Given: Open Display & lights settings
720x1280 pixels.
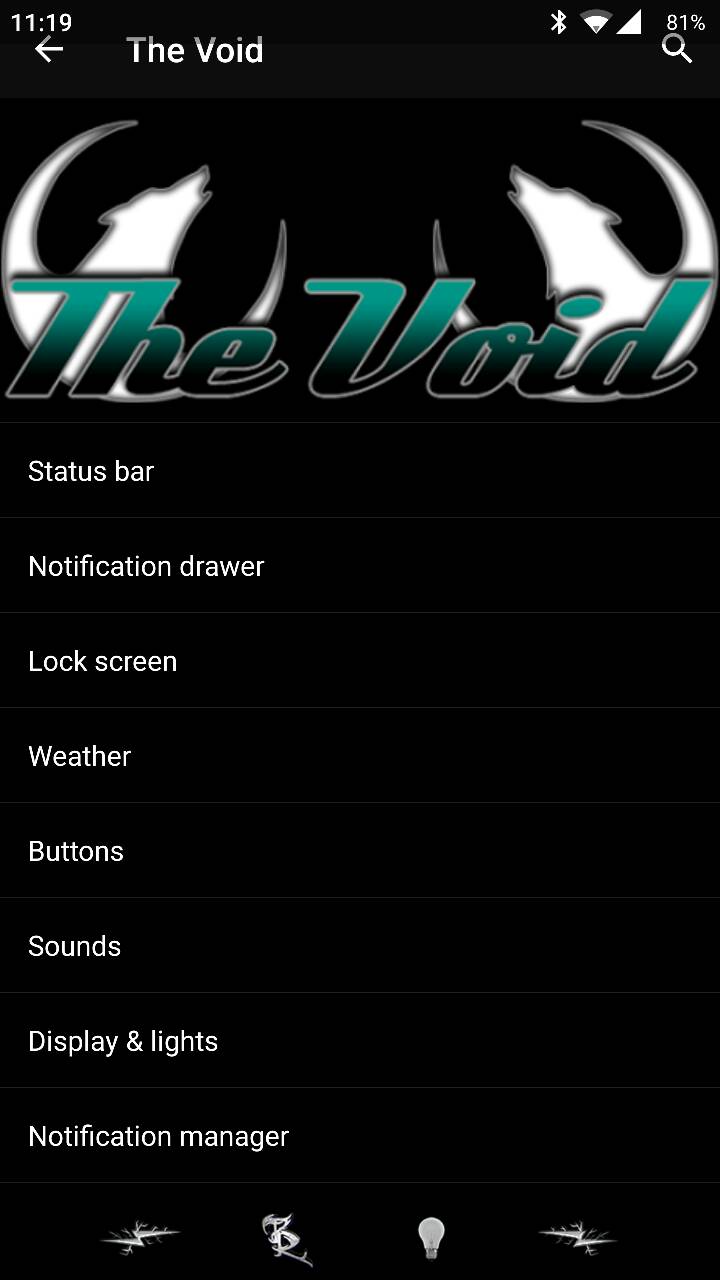Looking at the screenshot, I should (x=360, y=1041).
